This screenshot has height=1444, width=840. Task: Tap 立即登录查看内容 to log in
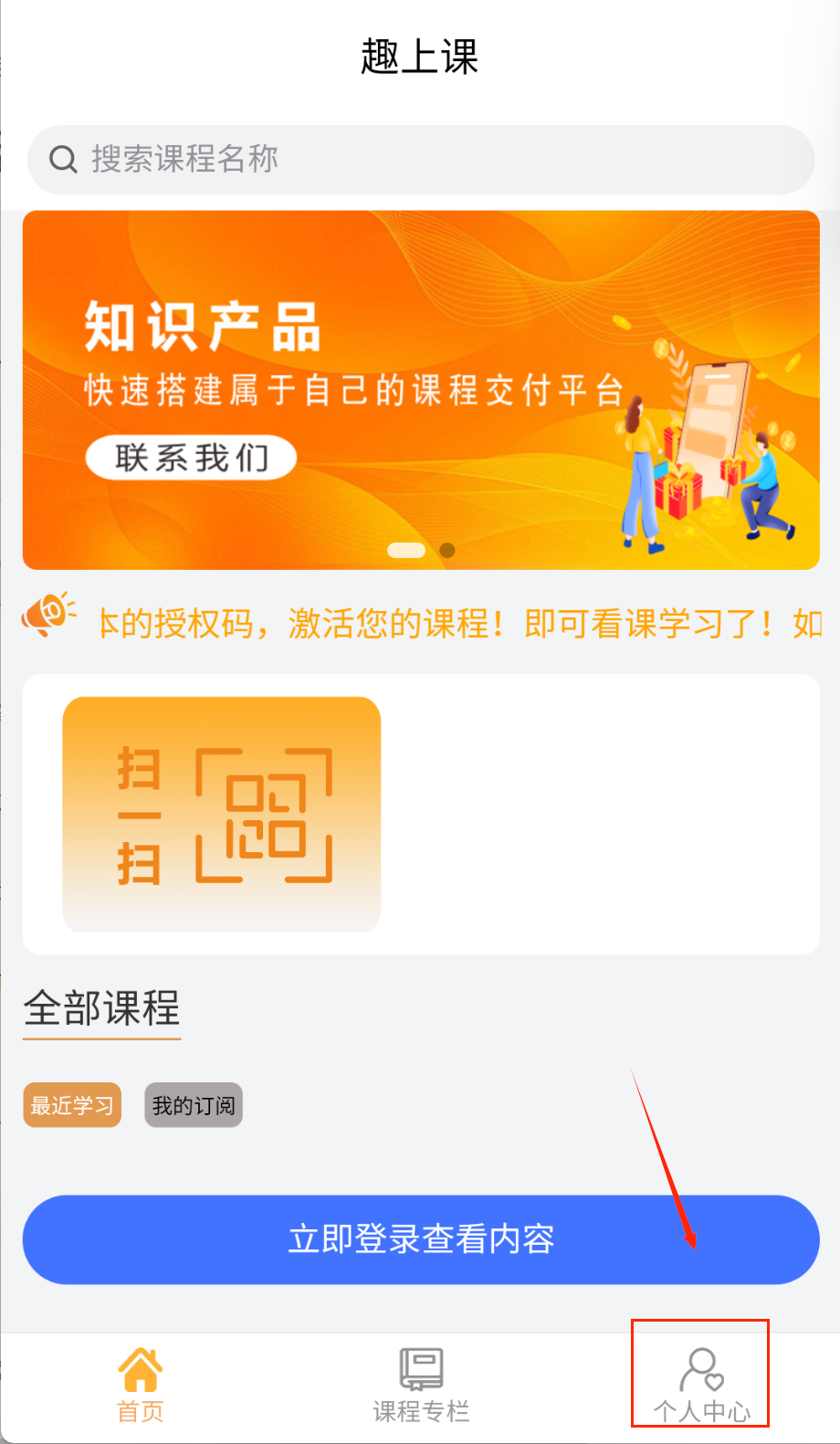pos(420,1239)
